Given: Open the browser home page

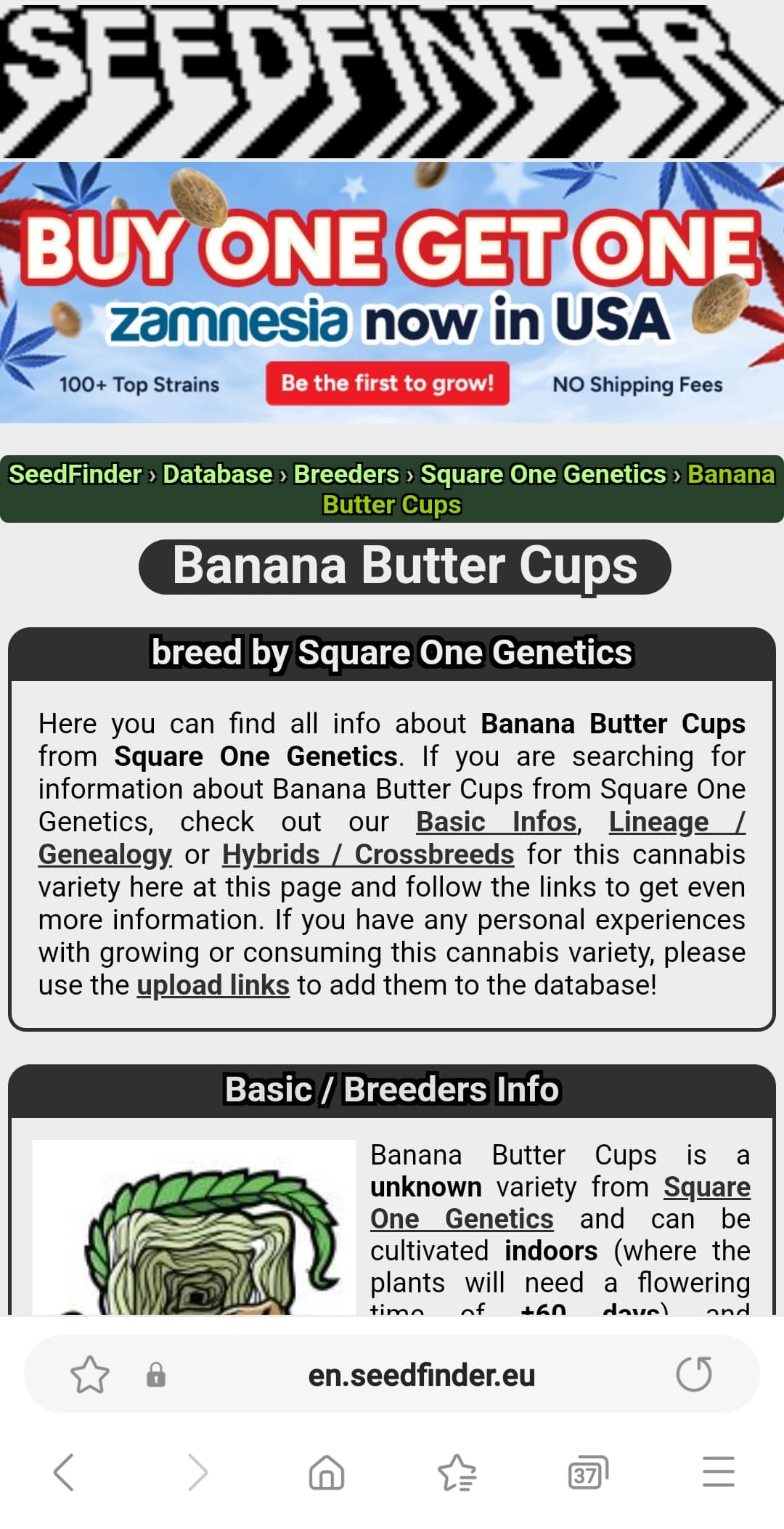Looking at the screenshot, I should click(x=327, y=1472).
